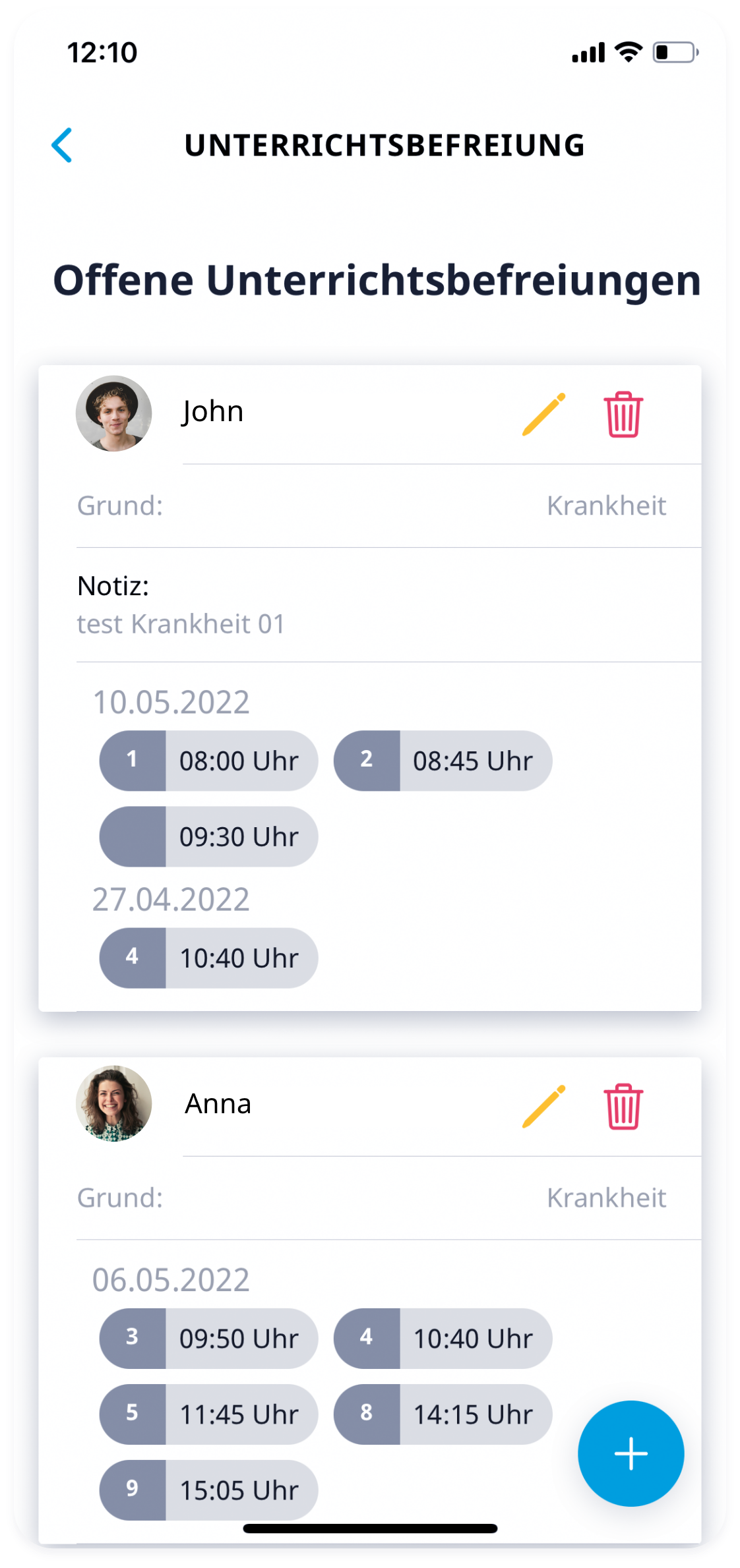Delete Anna's Unterrichtsbefreiung entry

coord(623,1107)
